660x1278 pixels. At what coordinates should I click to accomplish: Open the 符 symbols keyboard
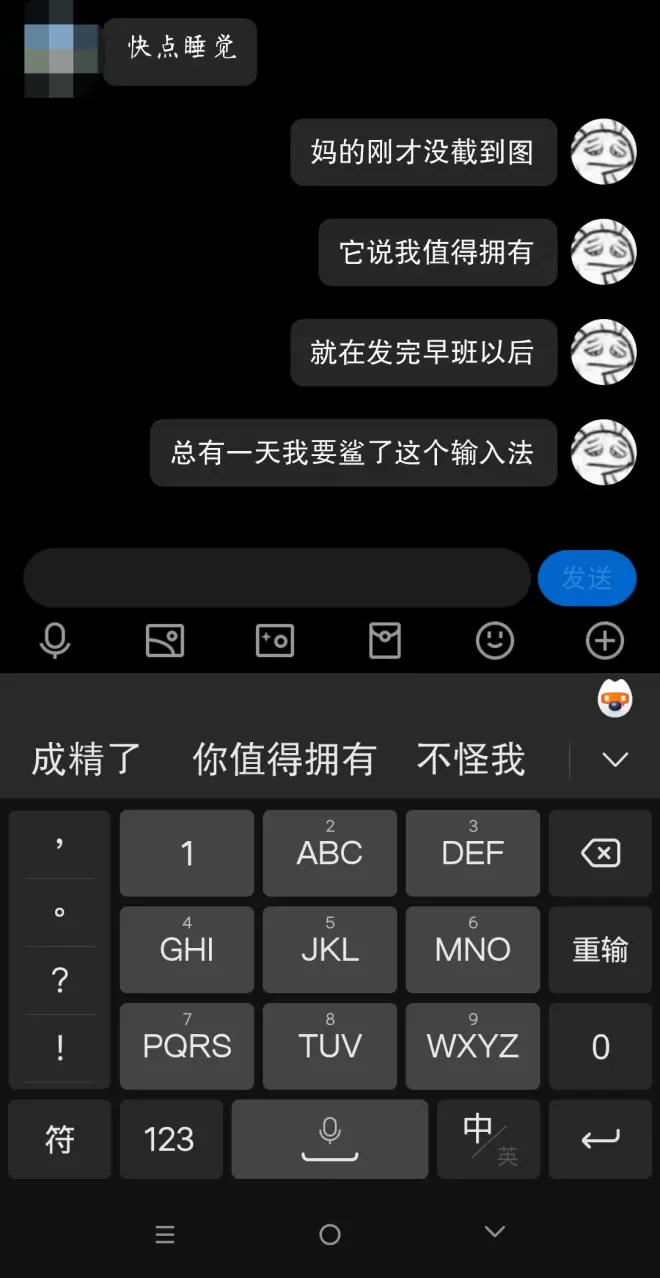click(60, 1139)
